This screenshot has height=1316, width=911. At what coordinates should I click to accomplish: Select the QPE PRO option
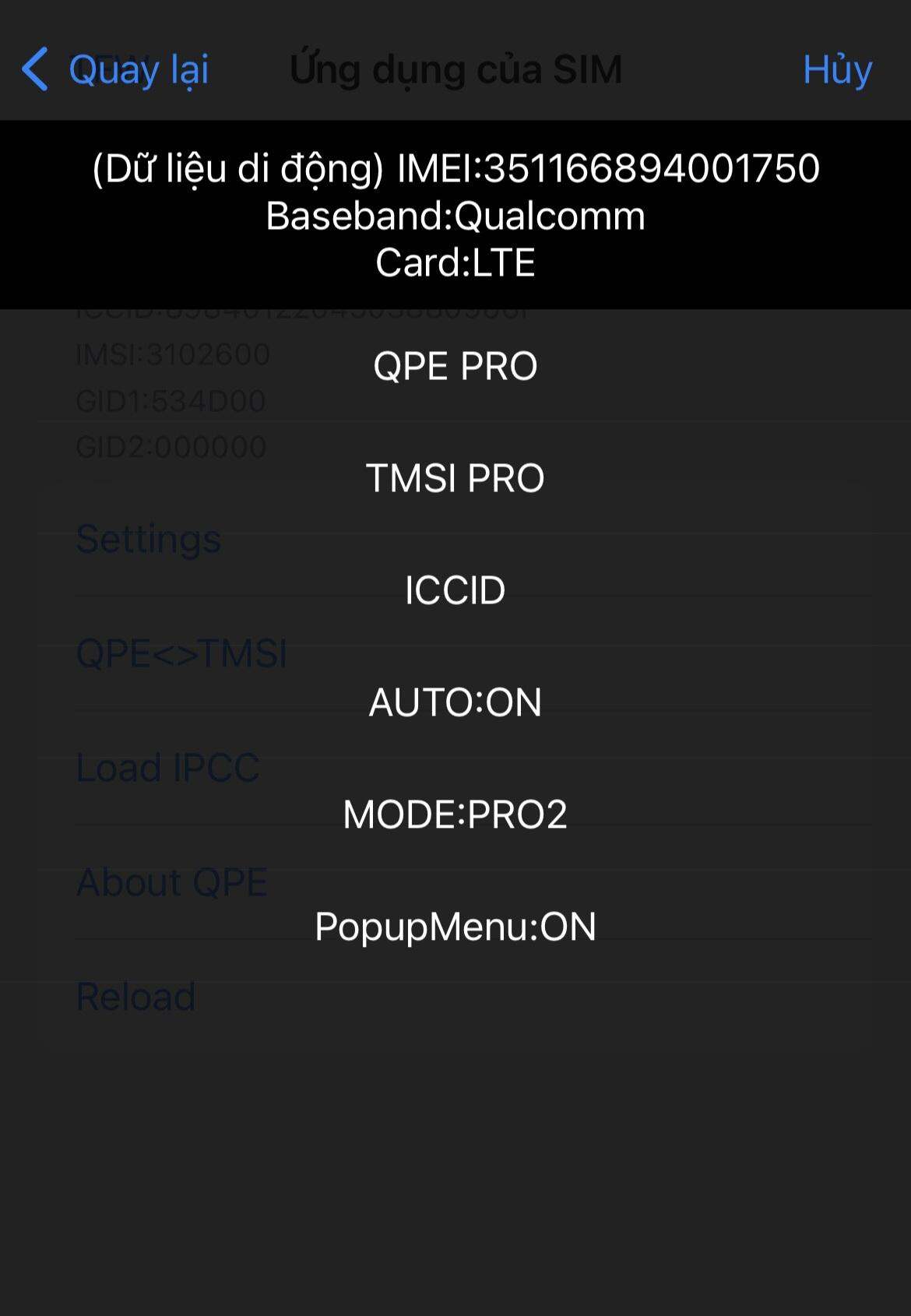[455, 366]
